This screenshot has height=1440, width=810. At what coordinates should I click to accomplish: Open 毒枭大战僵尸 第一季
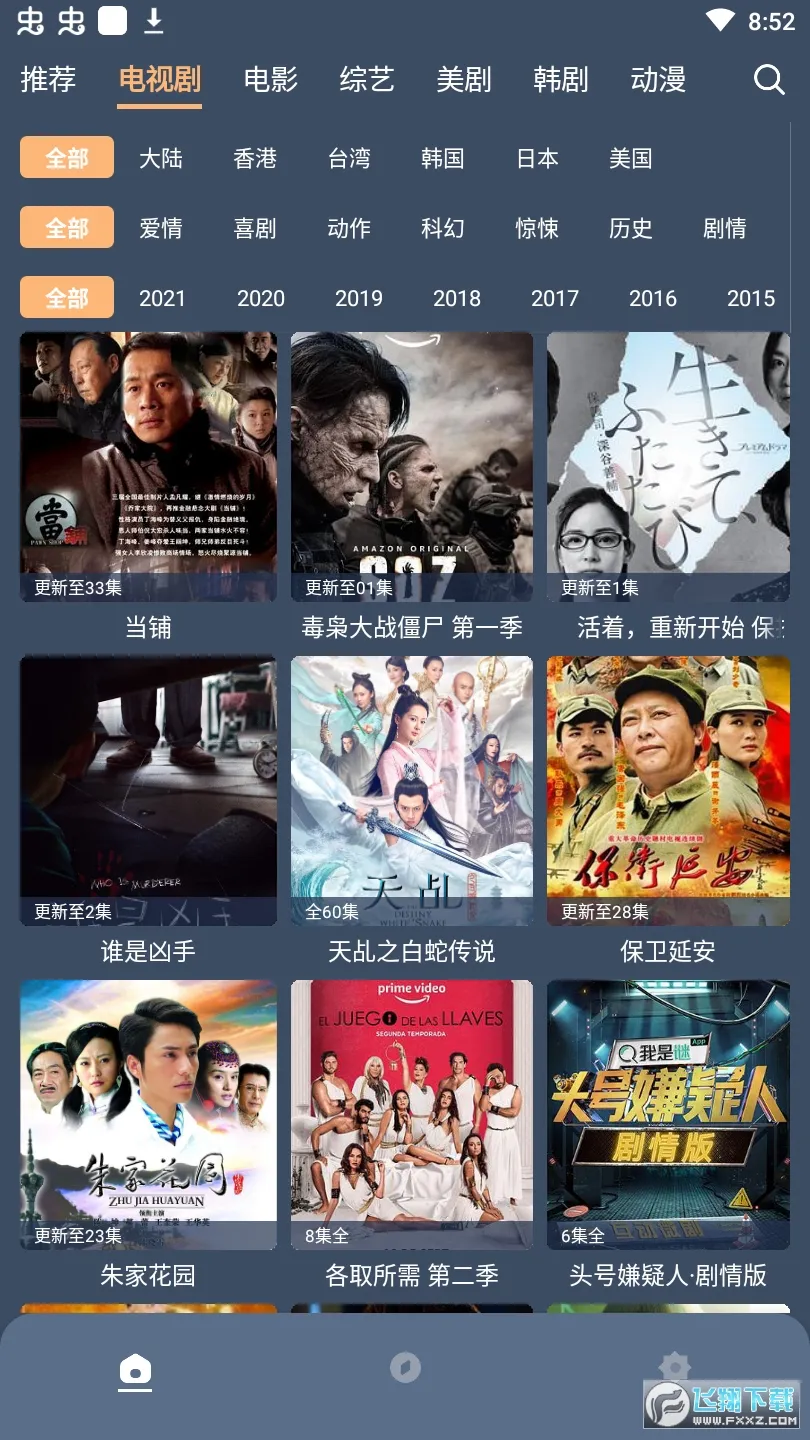coord(412,467)
